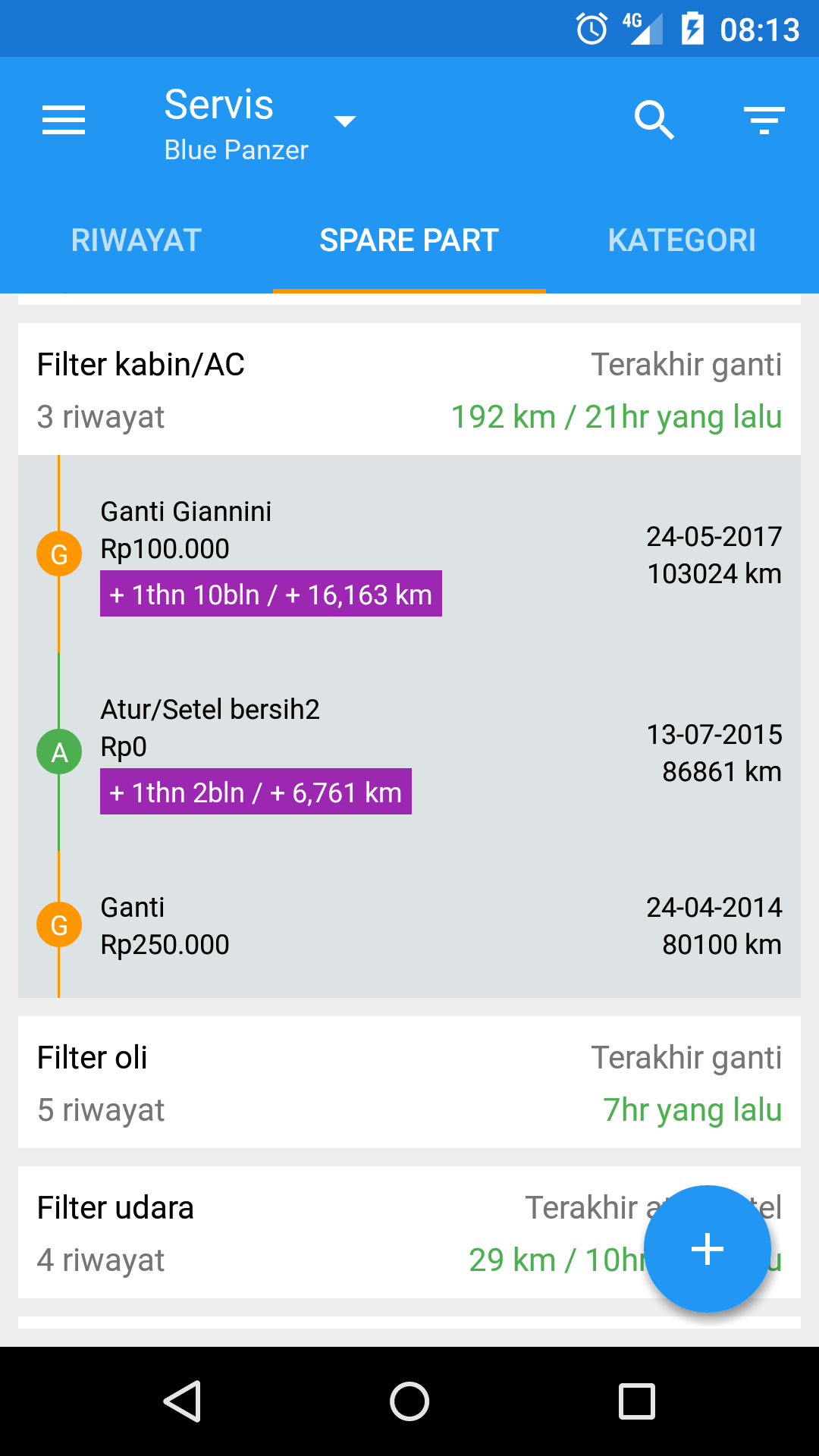Open the Ganti Giannini history entry
Screen dimensions: 819x1456
pyautogui.click(x=409, y=555)
